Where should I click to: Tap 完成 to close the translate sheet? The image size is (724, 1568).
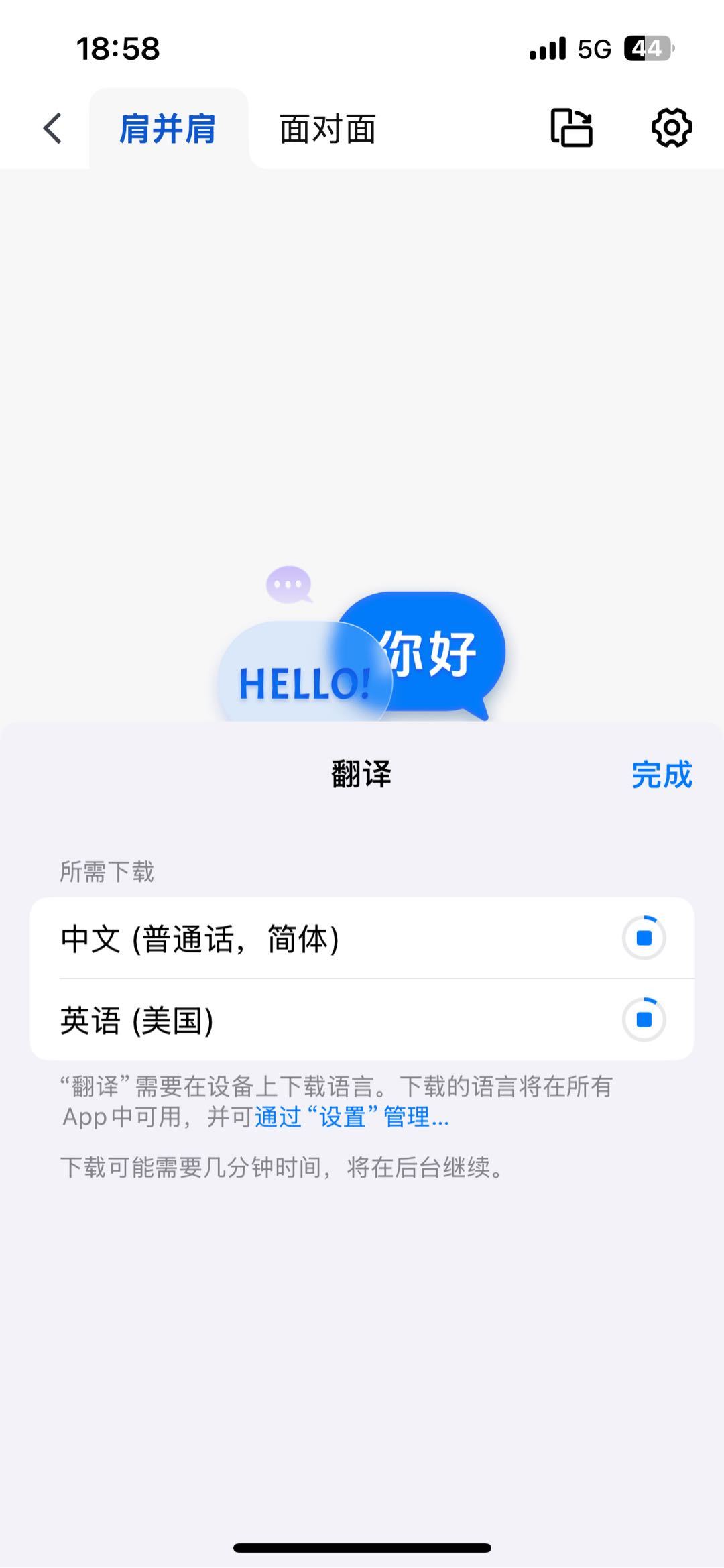(661, 775)
